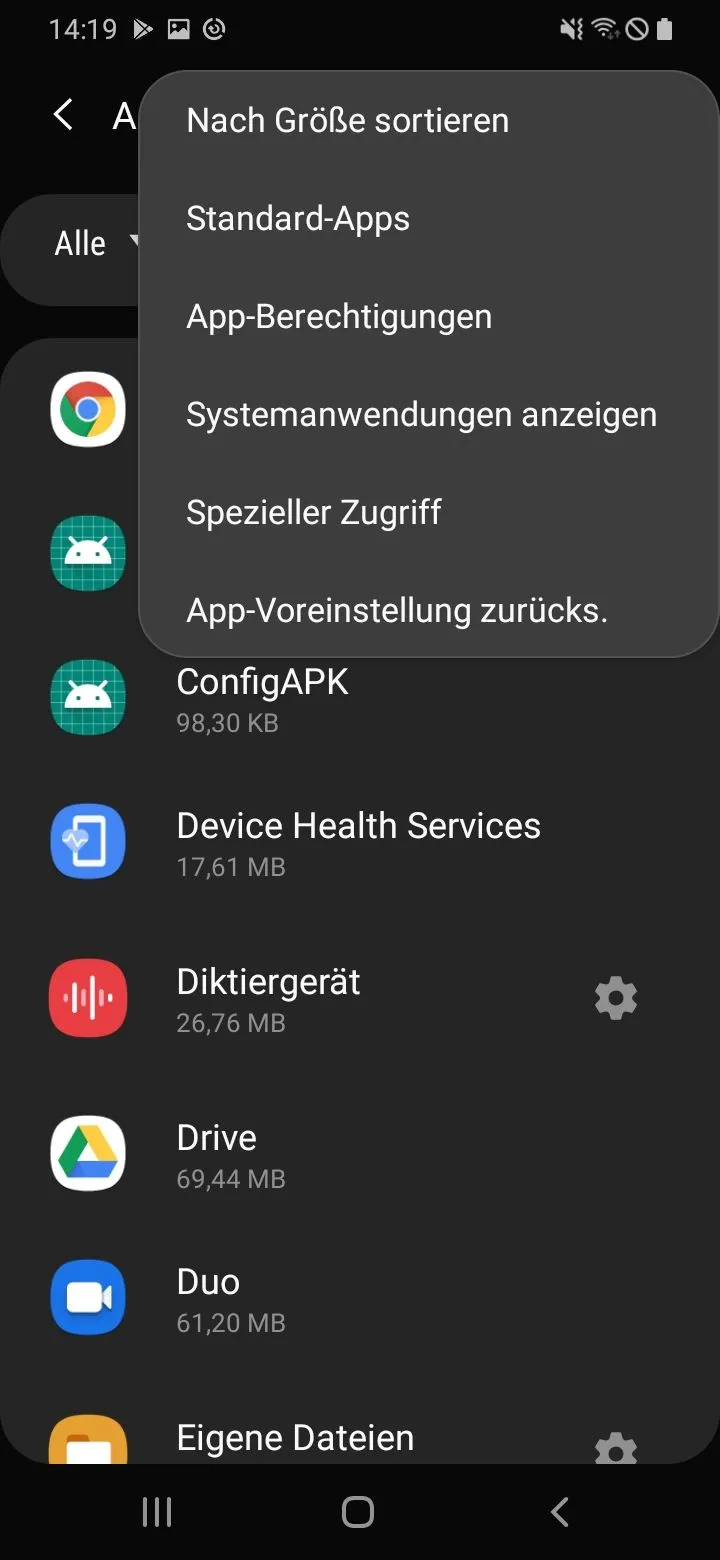This screenshot has width=720, height=1560.
Task: Open the Diktiergerät app entry
Action: coord(268,998)
